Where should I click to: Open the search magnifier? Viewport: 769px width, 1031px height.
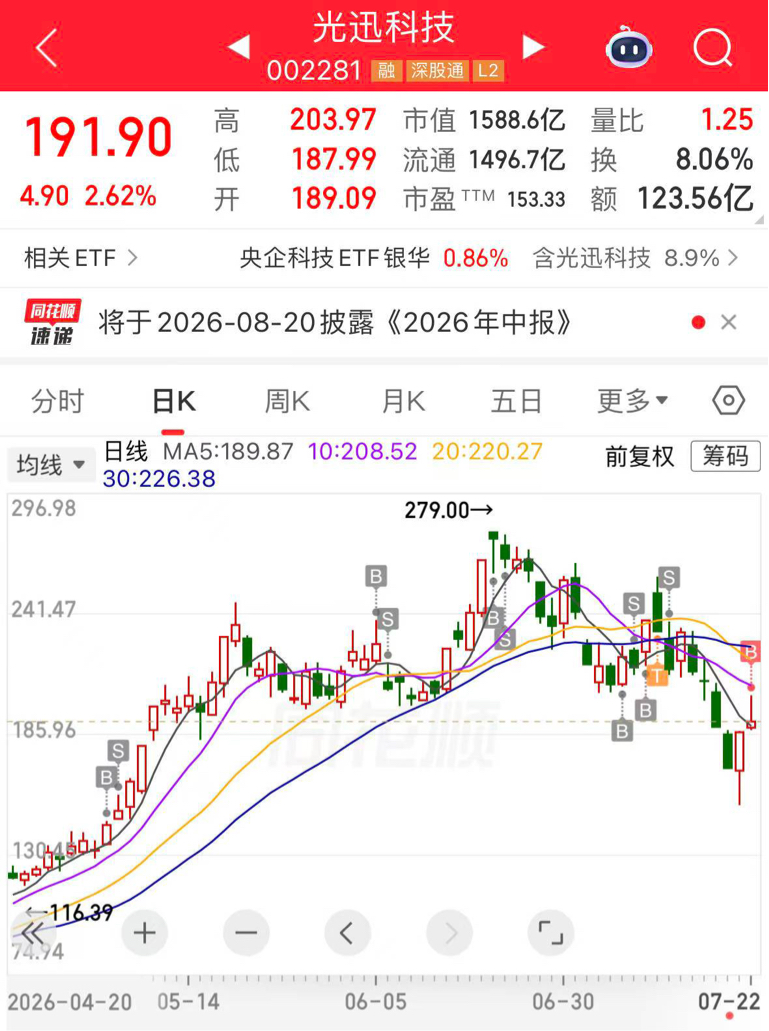[x=713, y=48]
